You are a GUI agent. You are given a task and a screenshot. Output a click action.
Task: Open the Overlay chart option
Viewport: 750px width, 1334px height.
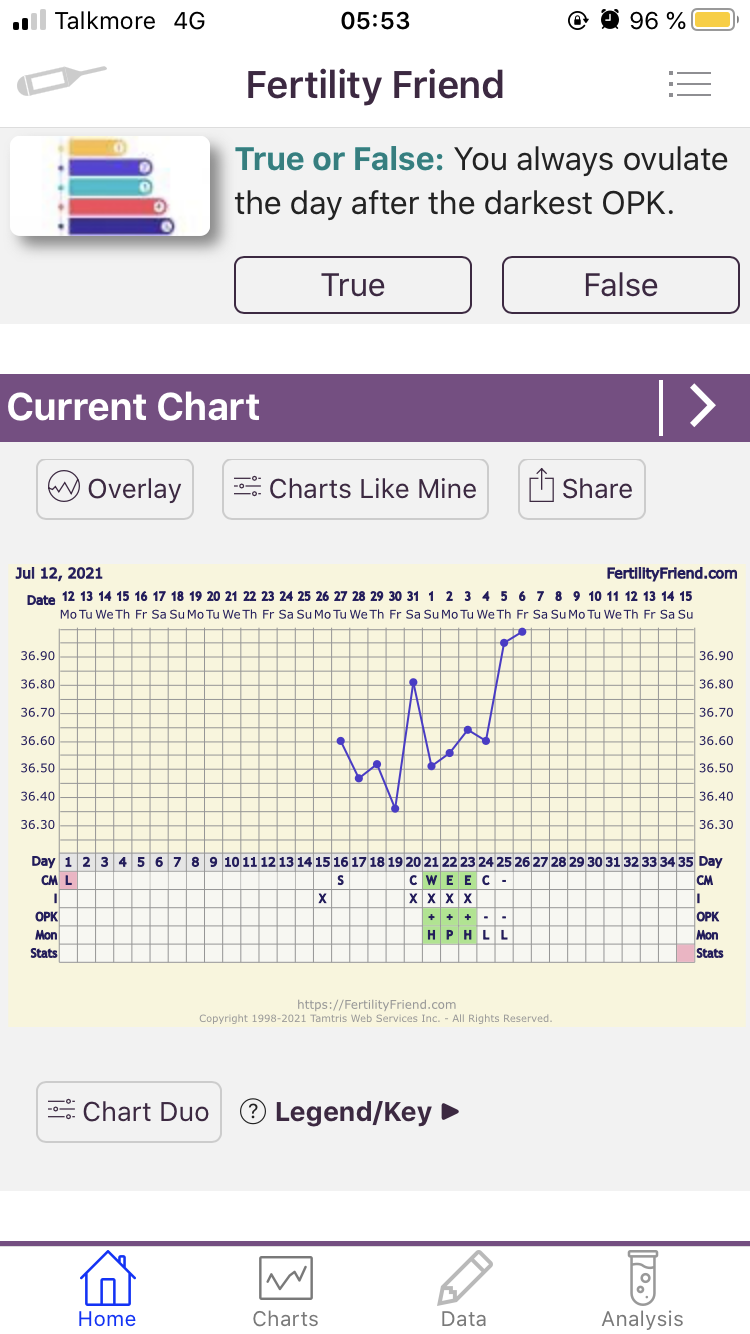coord(115,489)
